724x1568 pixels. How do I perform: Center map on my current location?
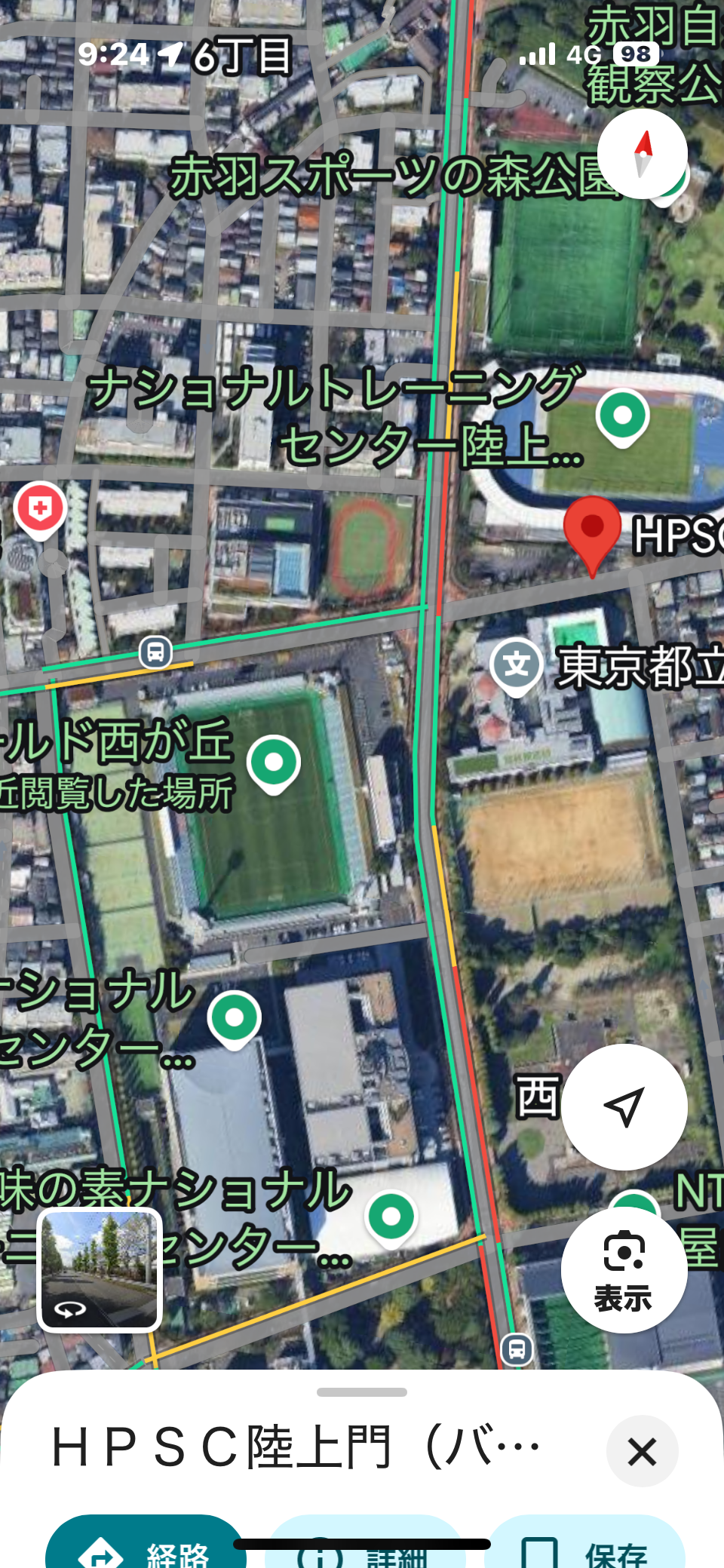624,1106
